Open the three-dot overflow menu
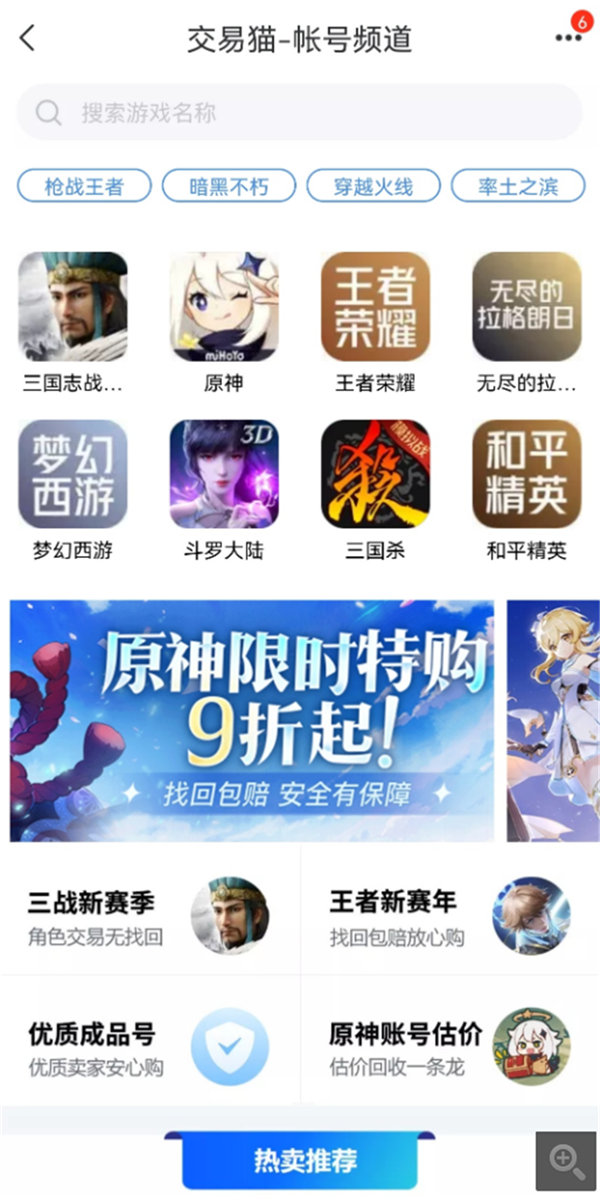Screen dimensions: 600x1197 pos(568,38)
